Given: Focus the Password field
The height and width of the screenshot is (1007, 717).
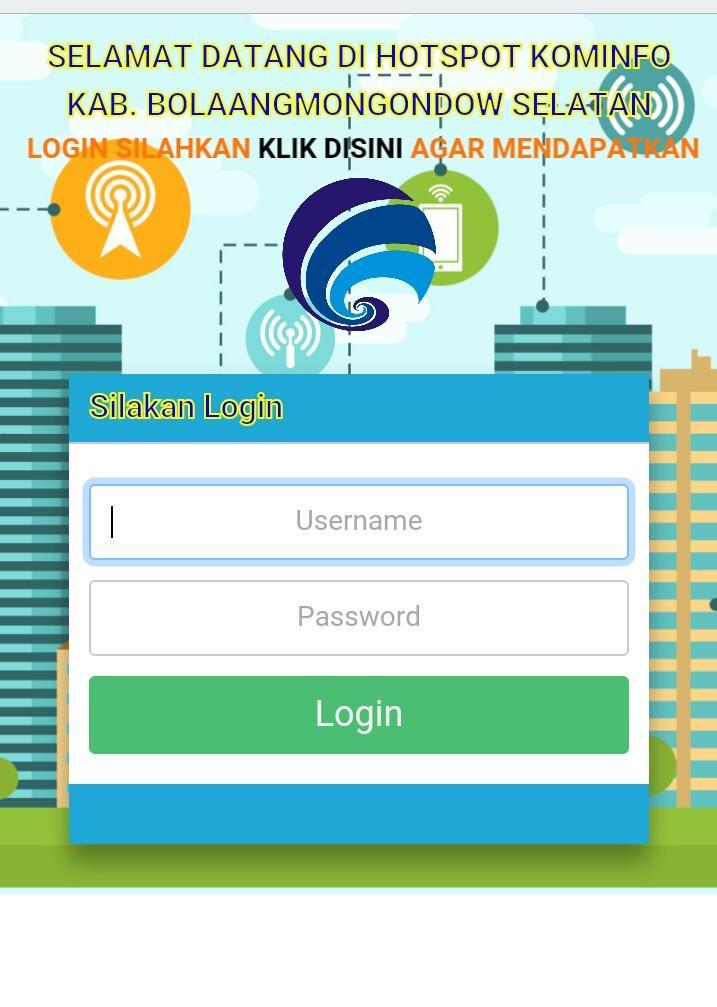Looking at the screenshot, I should 358,617.
